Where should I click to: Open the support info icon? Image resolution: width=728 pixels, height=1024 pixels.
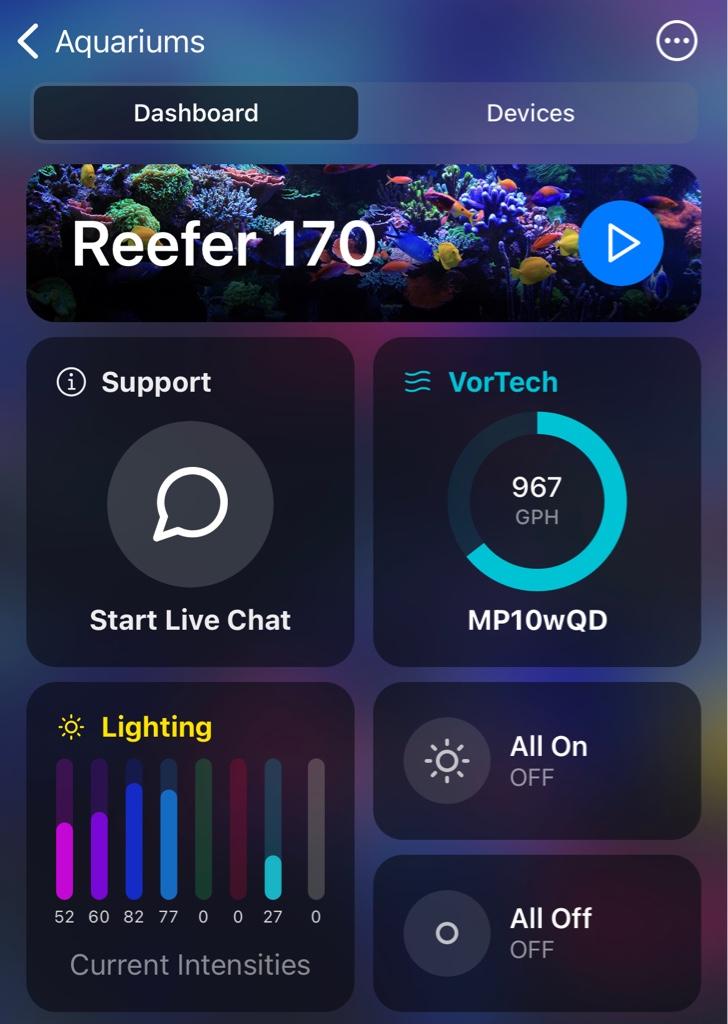[x=71, y=382]
